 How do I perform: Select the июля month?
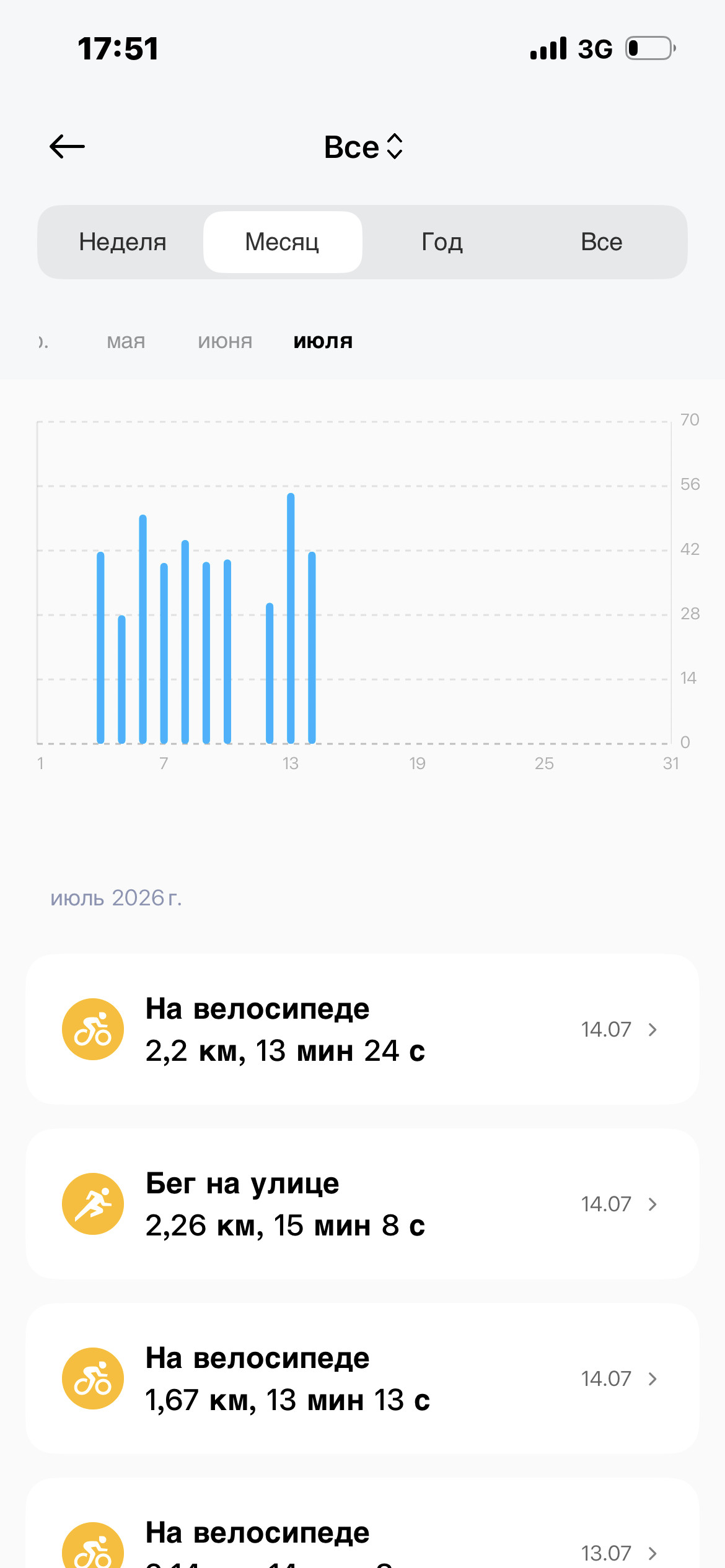tap(323, 341)
